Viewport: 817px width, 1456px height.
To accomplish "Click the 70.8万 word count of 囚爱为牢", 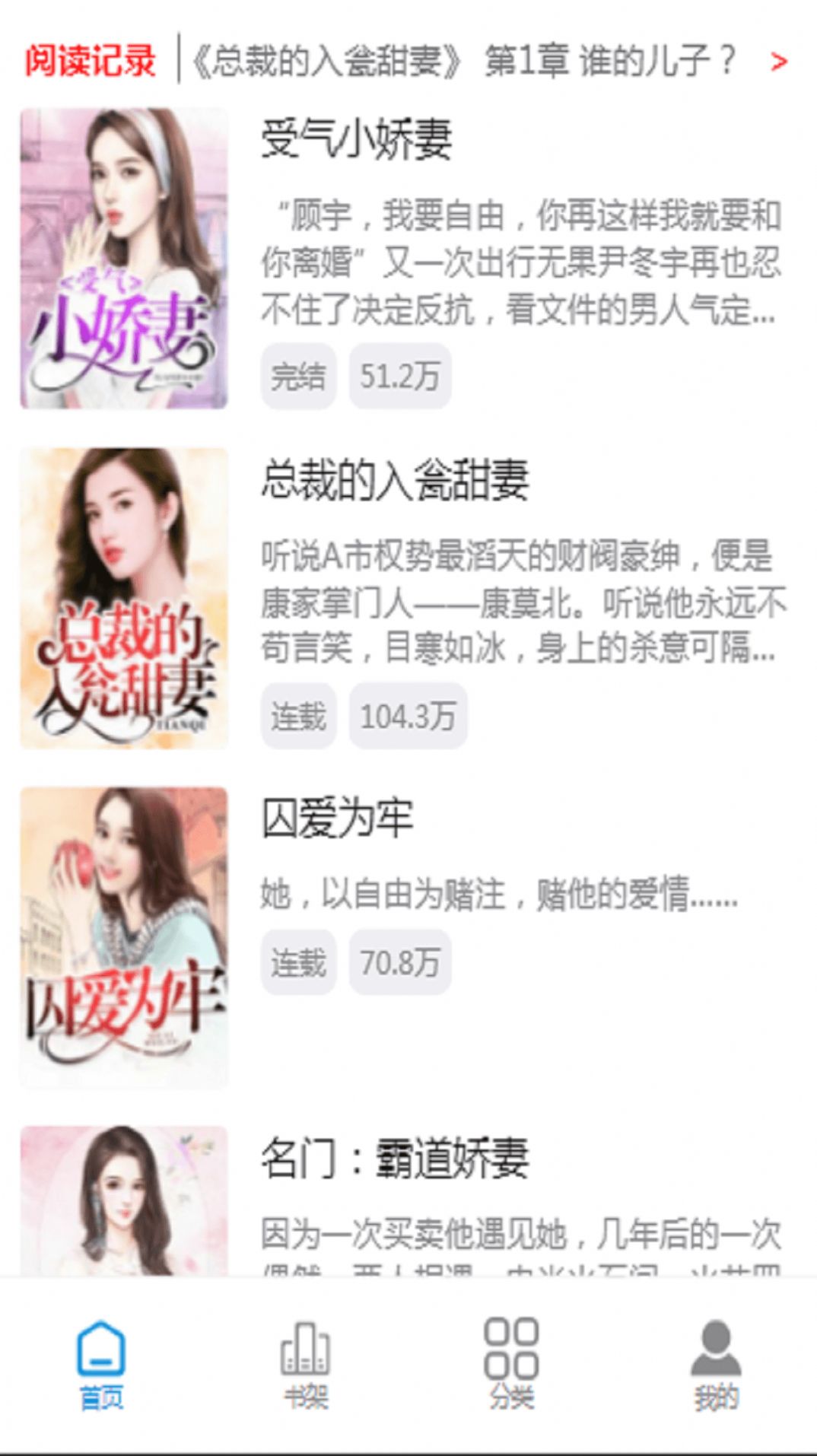I will (399, 962).
